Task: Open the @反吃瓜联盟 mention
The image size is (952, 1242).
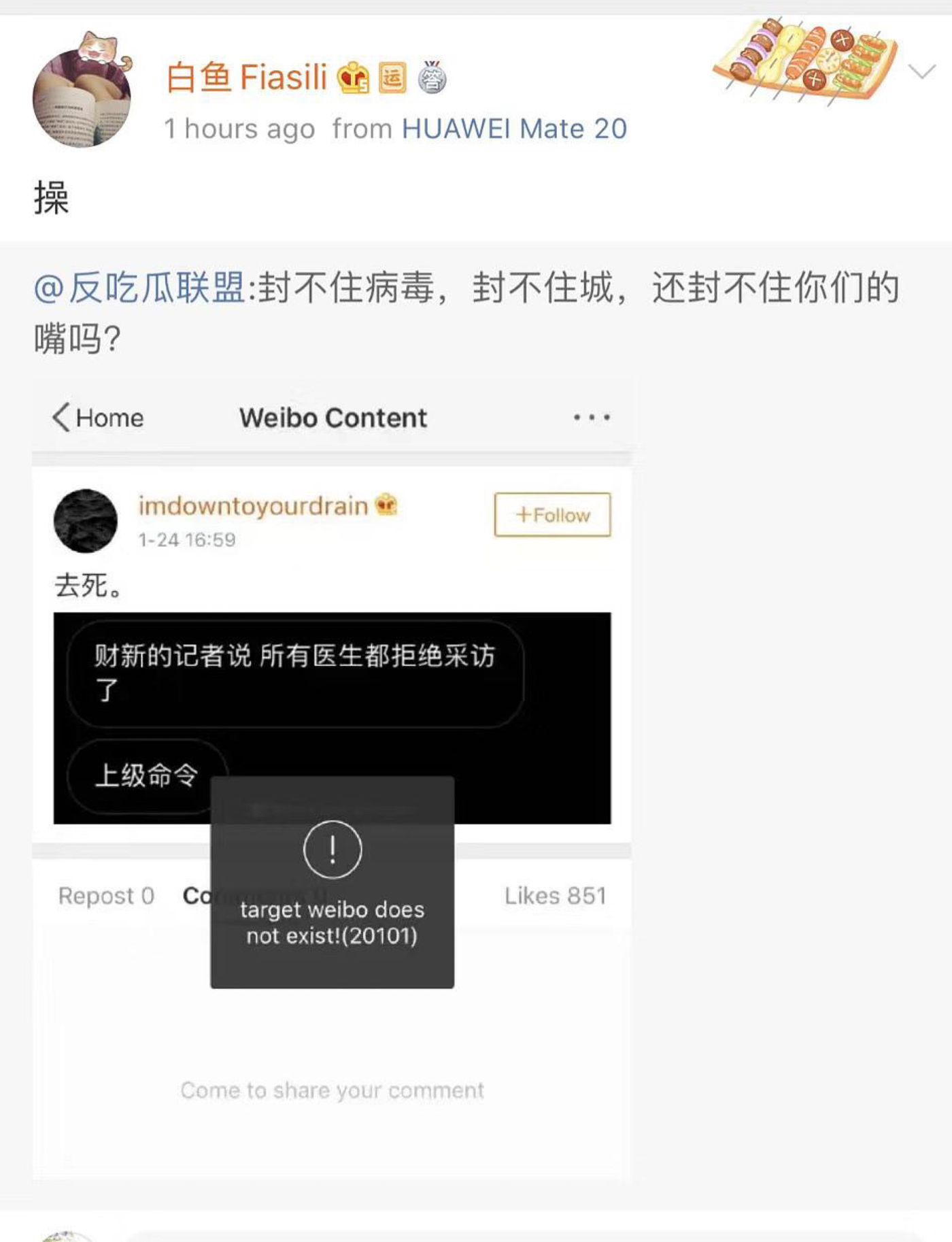Action: click(139, 287)
